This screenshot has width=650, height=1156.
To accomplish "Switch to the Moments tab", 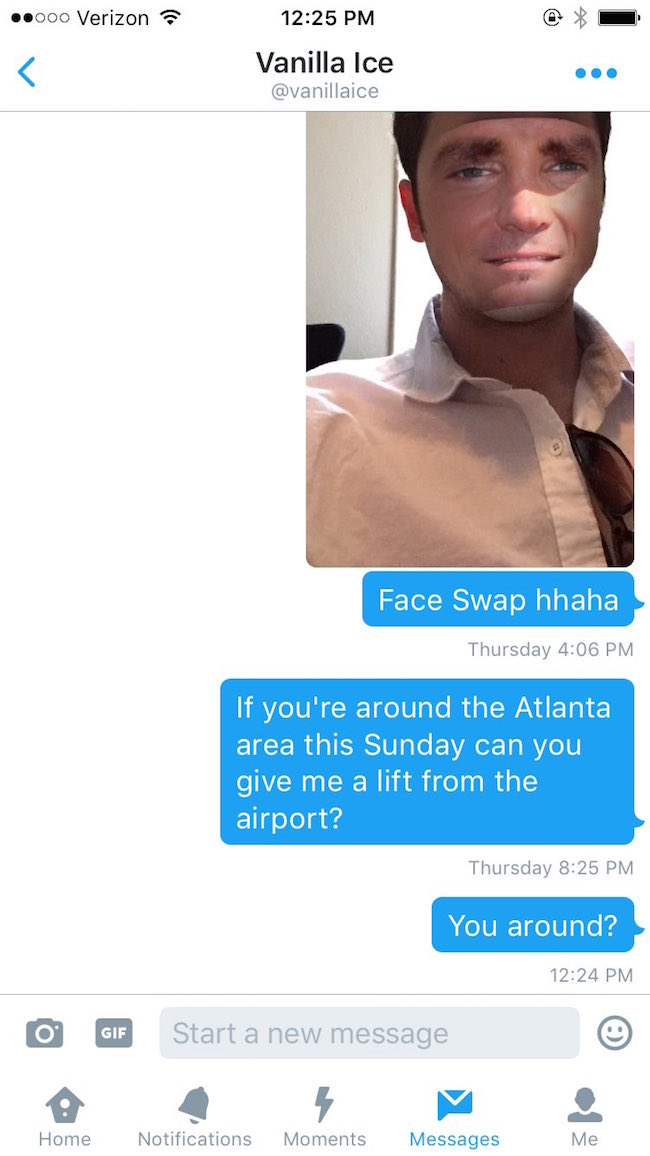I will [x=324, y=1118].
